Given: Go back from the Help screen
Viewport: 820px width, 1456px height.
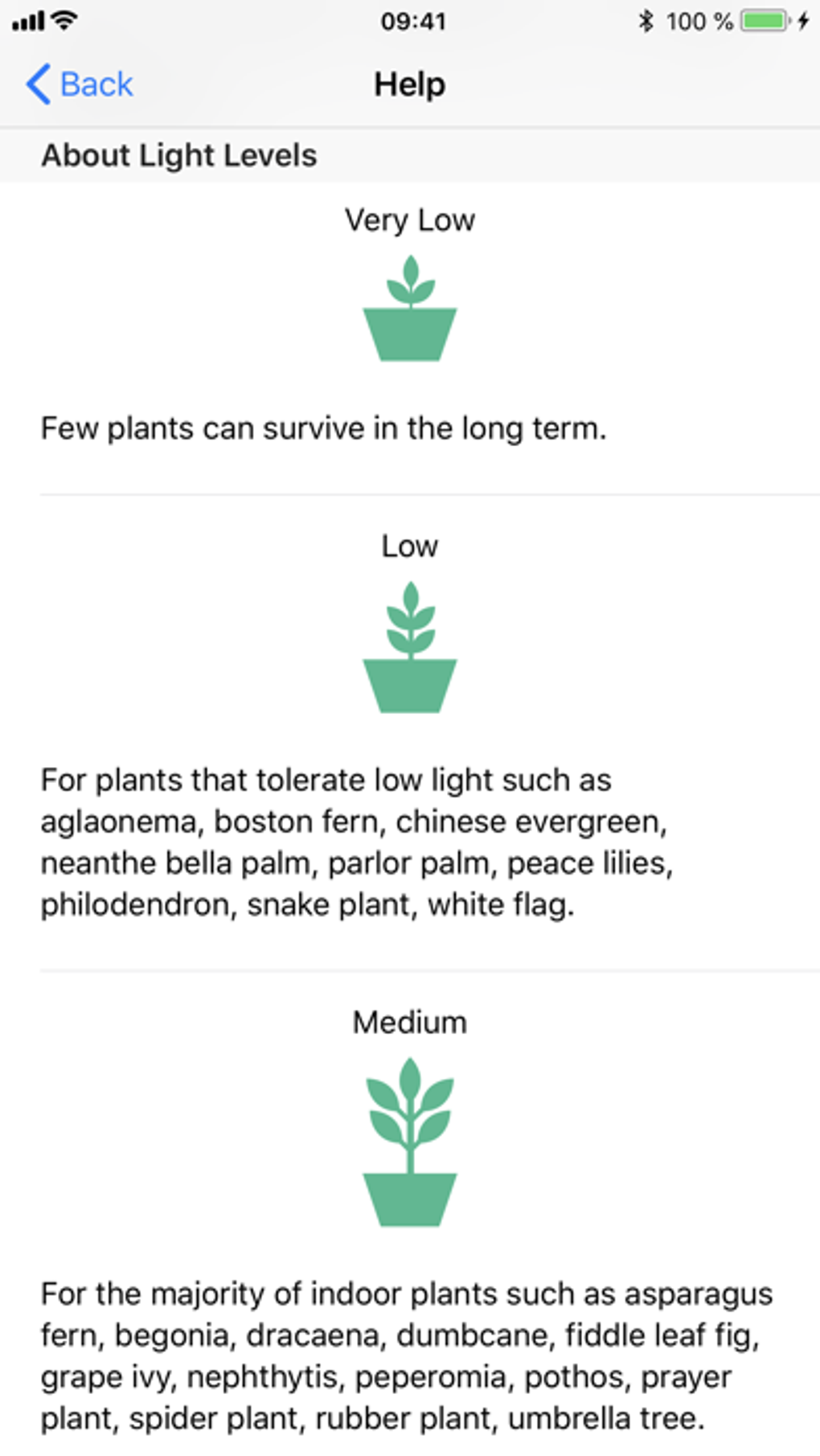Looking at the screenshot, I should 80,84.
